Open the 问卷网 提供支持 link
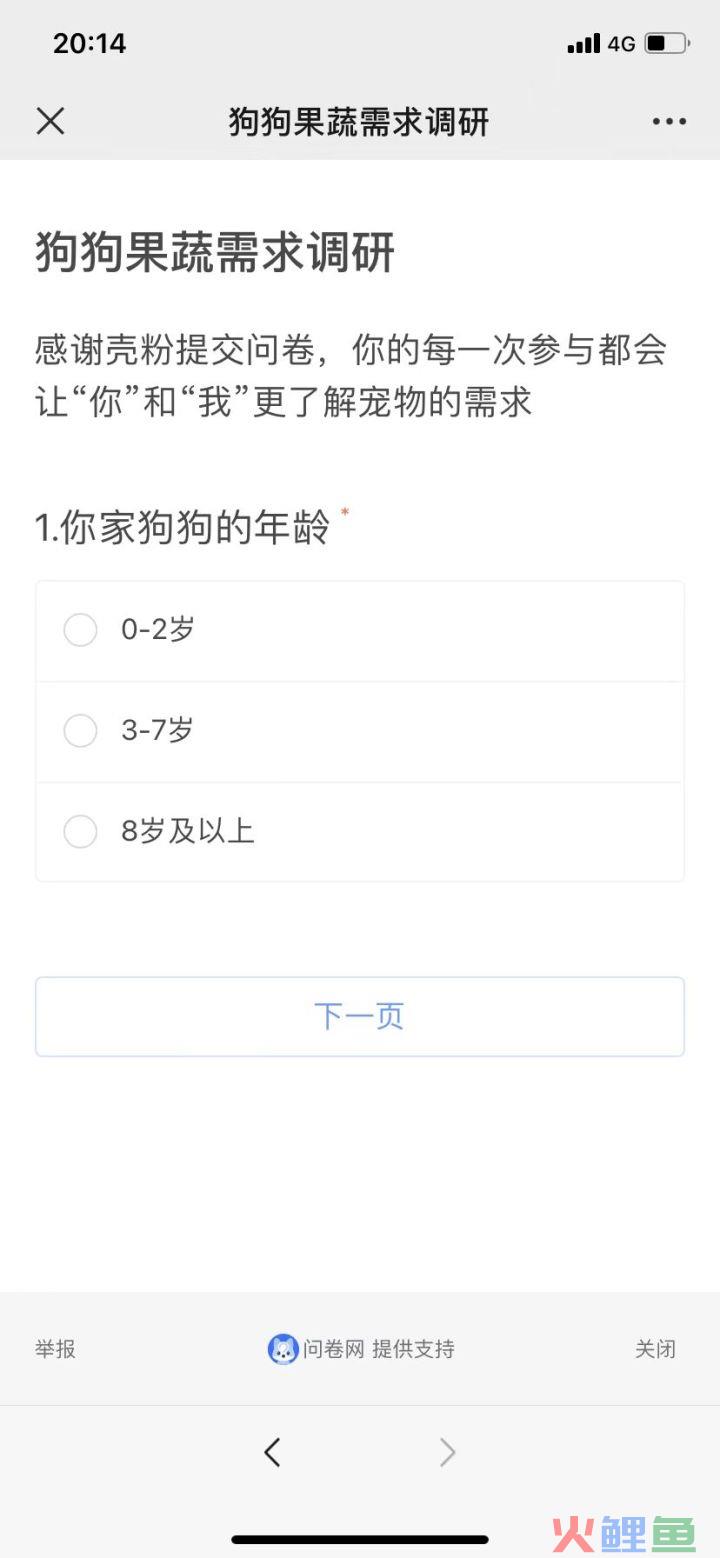This screenshot has width=720, height=1558. tap(361, 1349)
